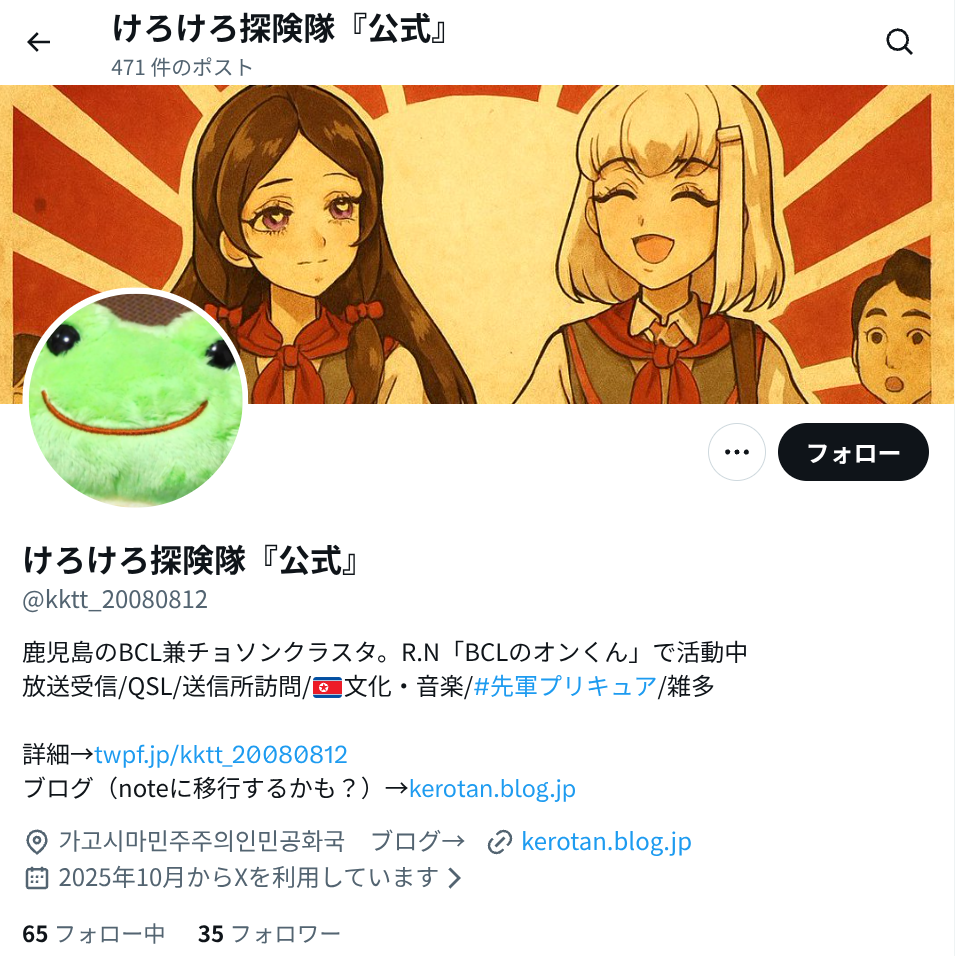Open the three-dot more options menu
Image resolution: width=966 pixels, height=956 pixels.
736,452
